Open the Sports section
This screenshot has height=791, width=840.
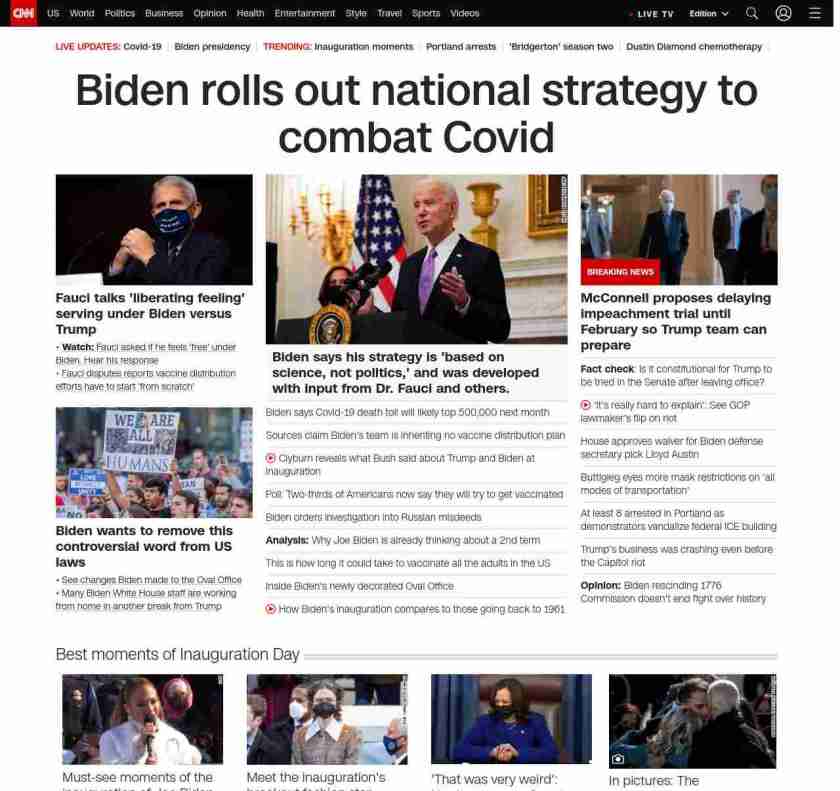[x=425, y=13]
